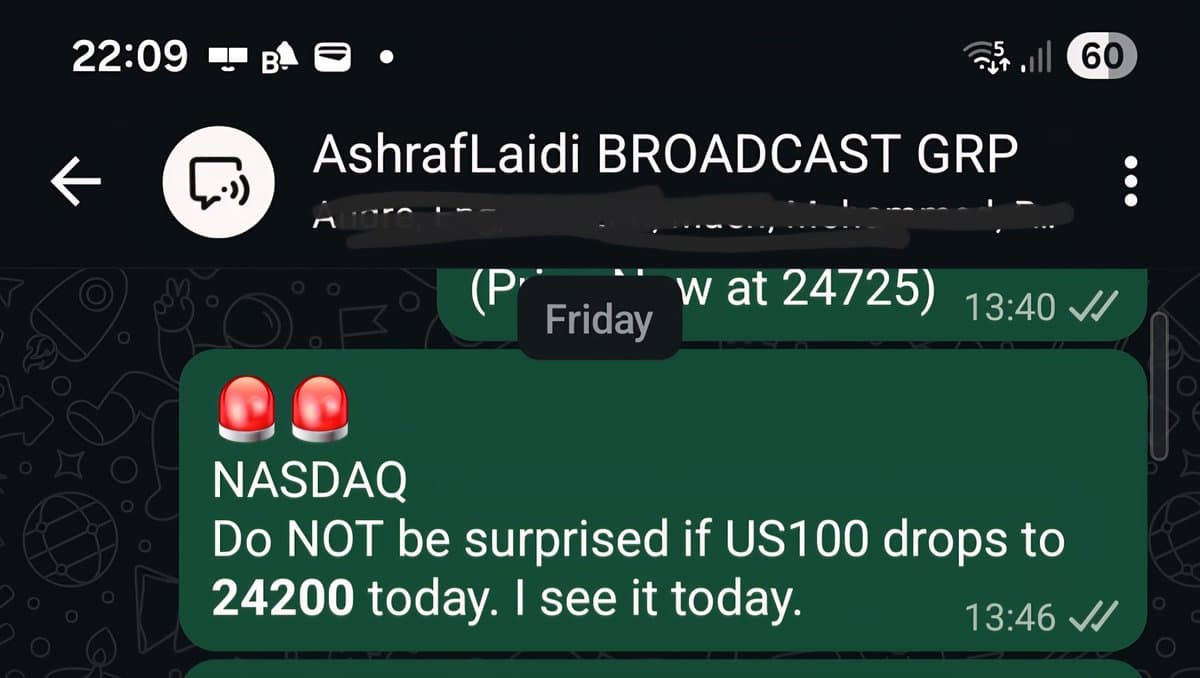This screenshot has height=678, width=1200.
Task: Open the chat's overflow menu
Action: pyautogui.click(x=1131, y=181)
